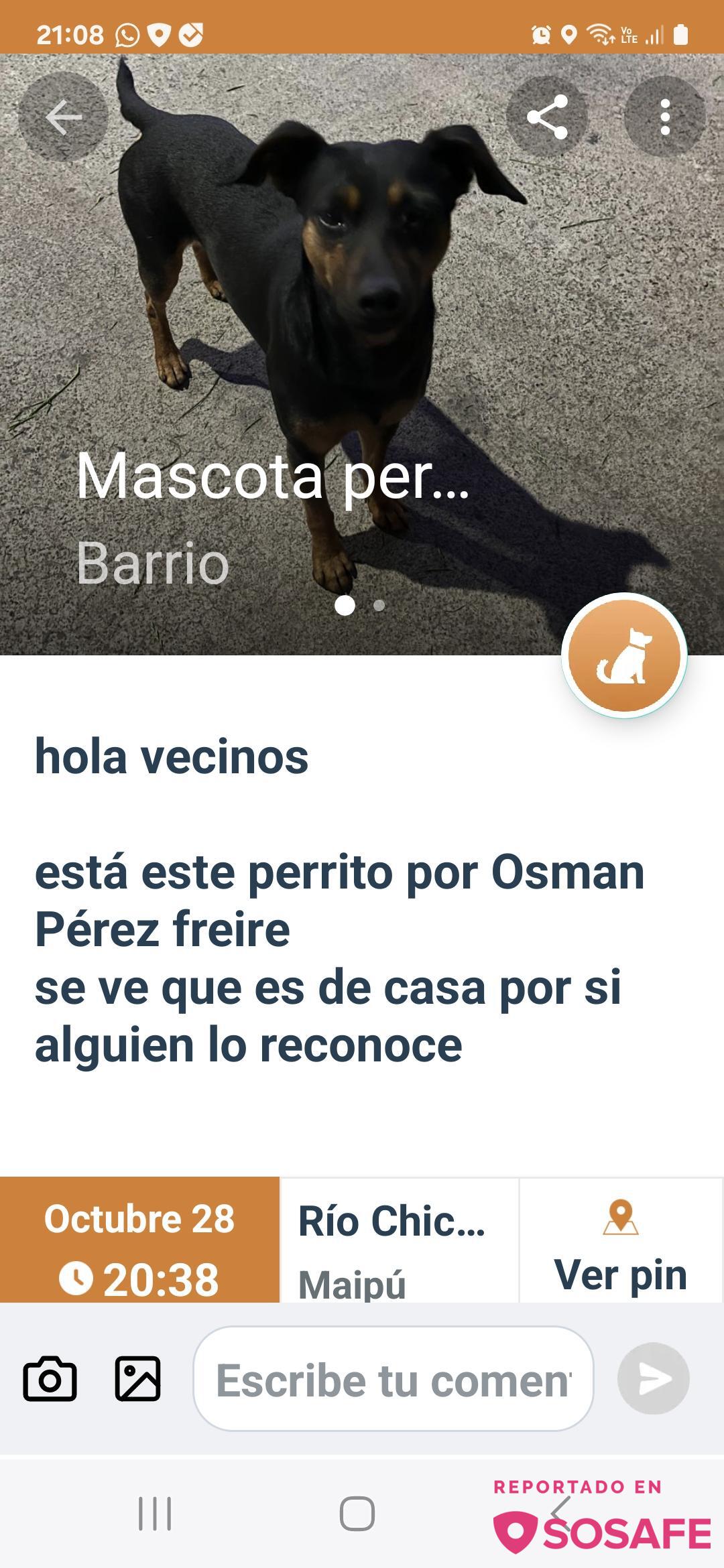Viewport: 724px width, 1568px height.
Task: Open camera to attach a photo
Action: [x=50, y=1378]
